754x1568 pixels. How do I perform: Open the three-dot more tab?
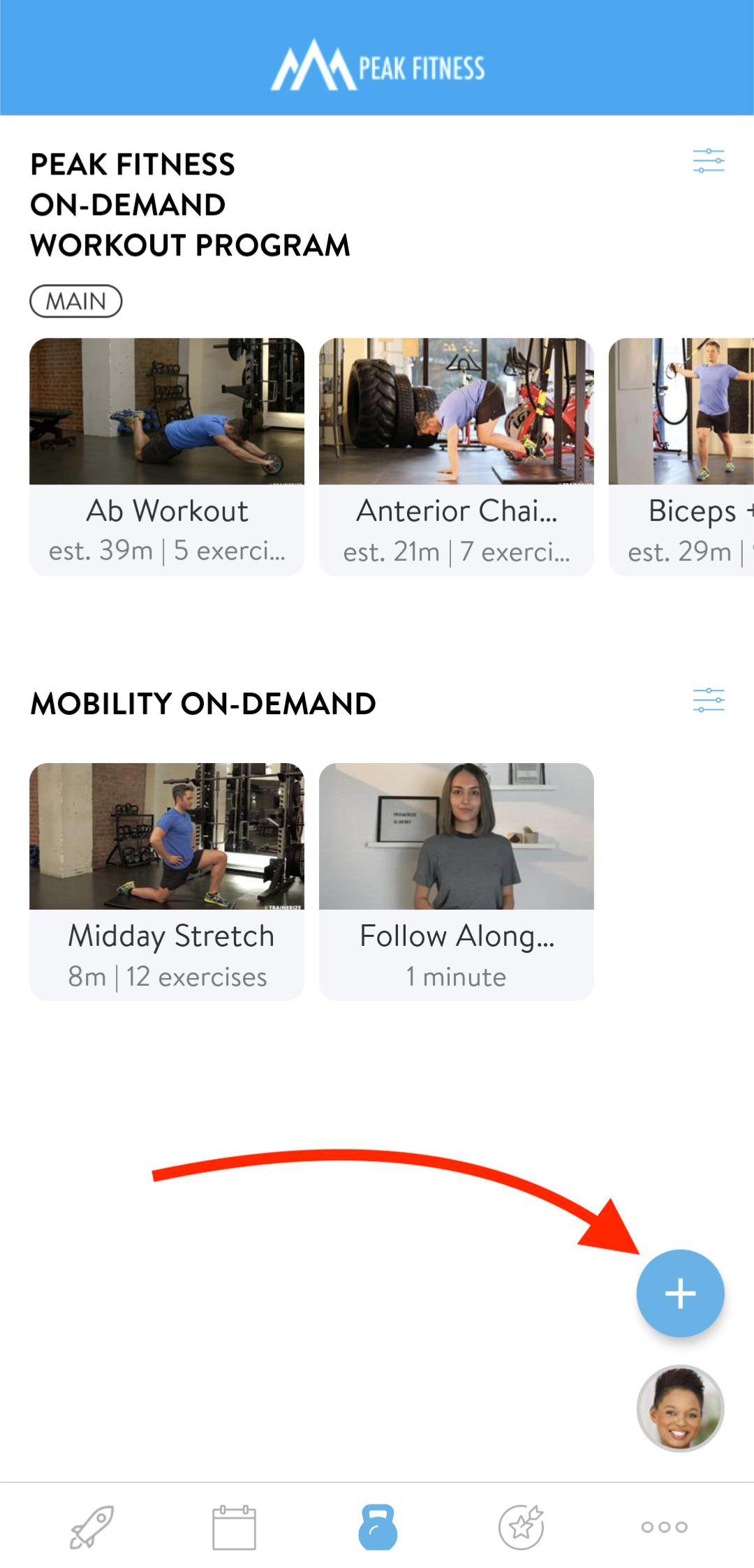click(x=664, y=1527)
